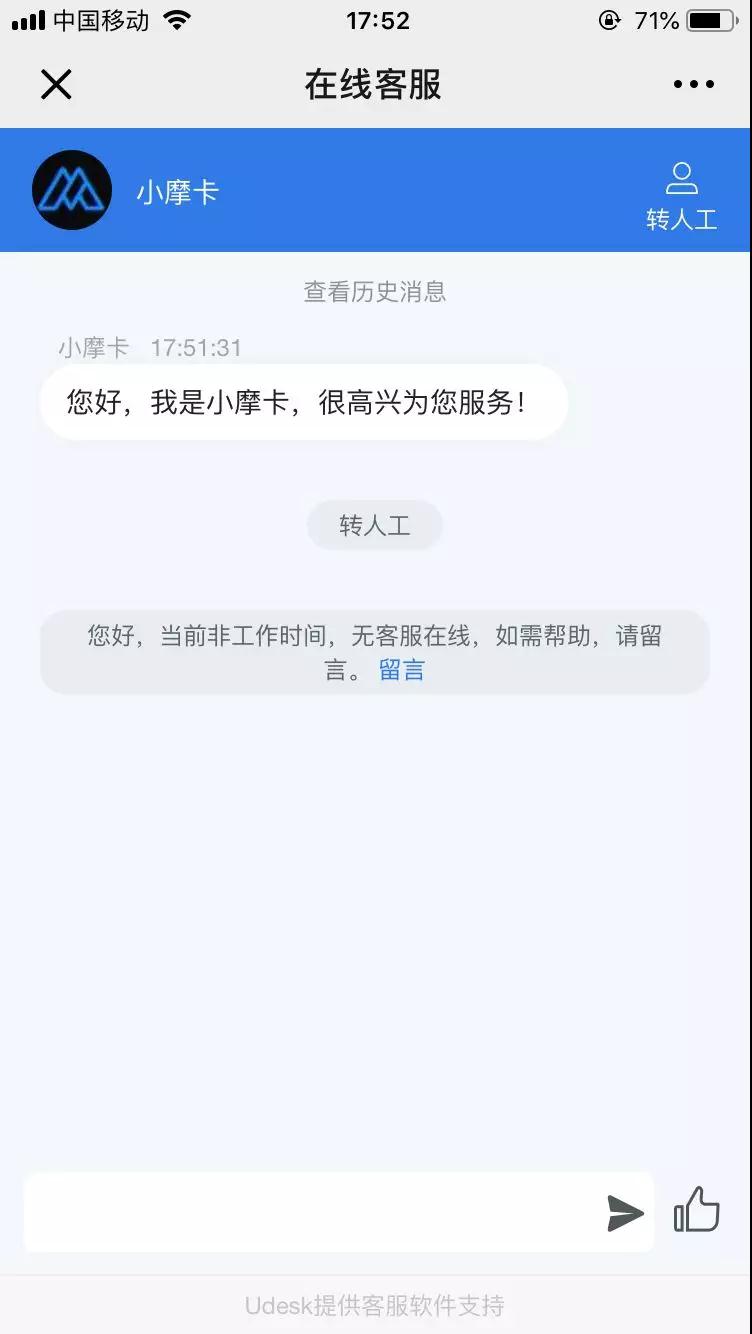Close the online customer service page
The height and width of the screenshot is (1334, 752).
click(x=56, y=85)
